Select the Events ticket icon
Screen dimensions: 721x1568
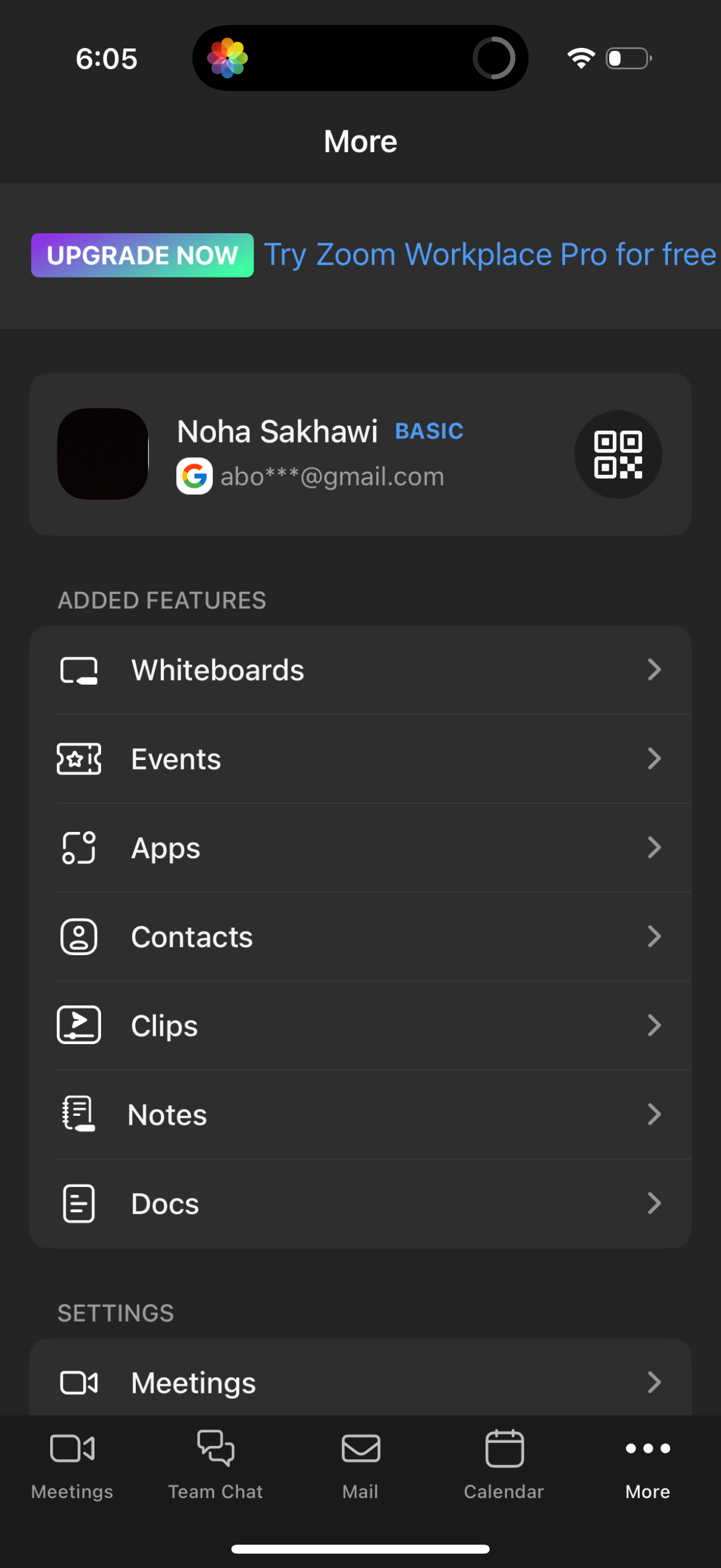[78, 758]
